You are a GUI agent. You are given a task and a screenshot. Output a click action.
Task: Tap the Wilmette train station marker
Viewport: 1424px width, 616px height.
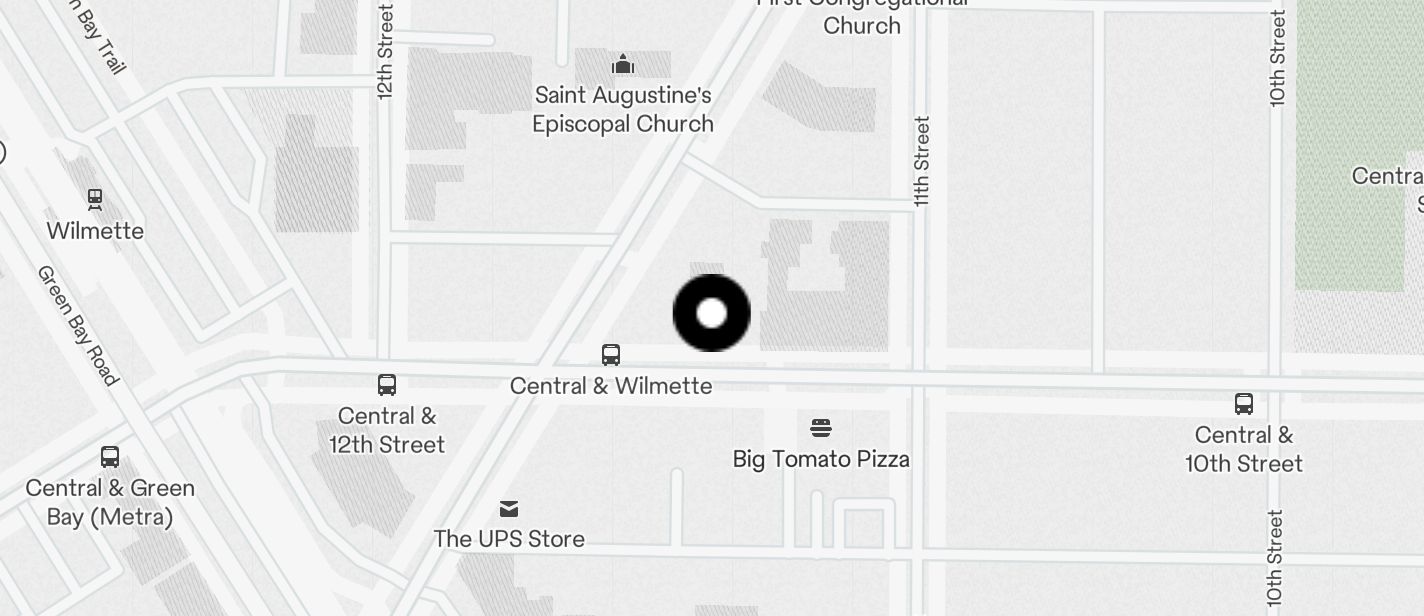point(95,200)
